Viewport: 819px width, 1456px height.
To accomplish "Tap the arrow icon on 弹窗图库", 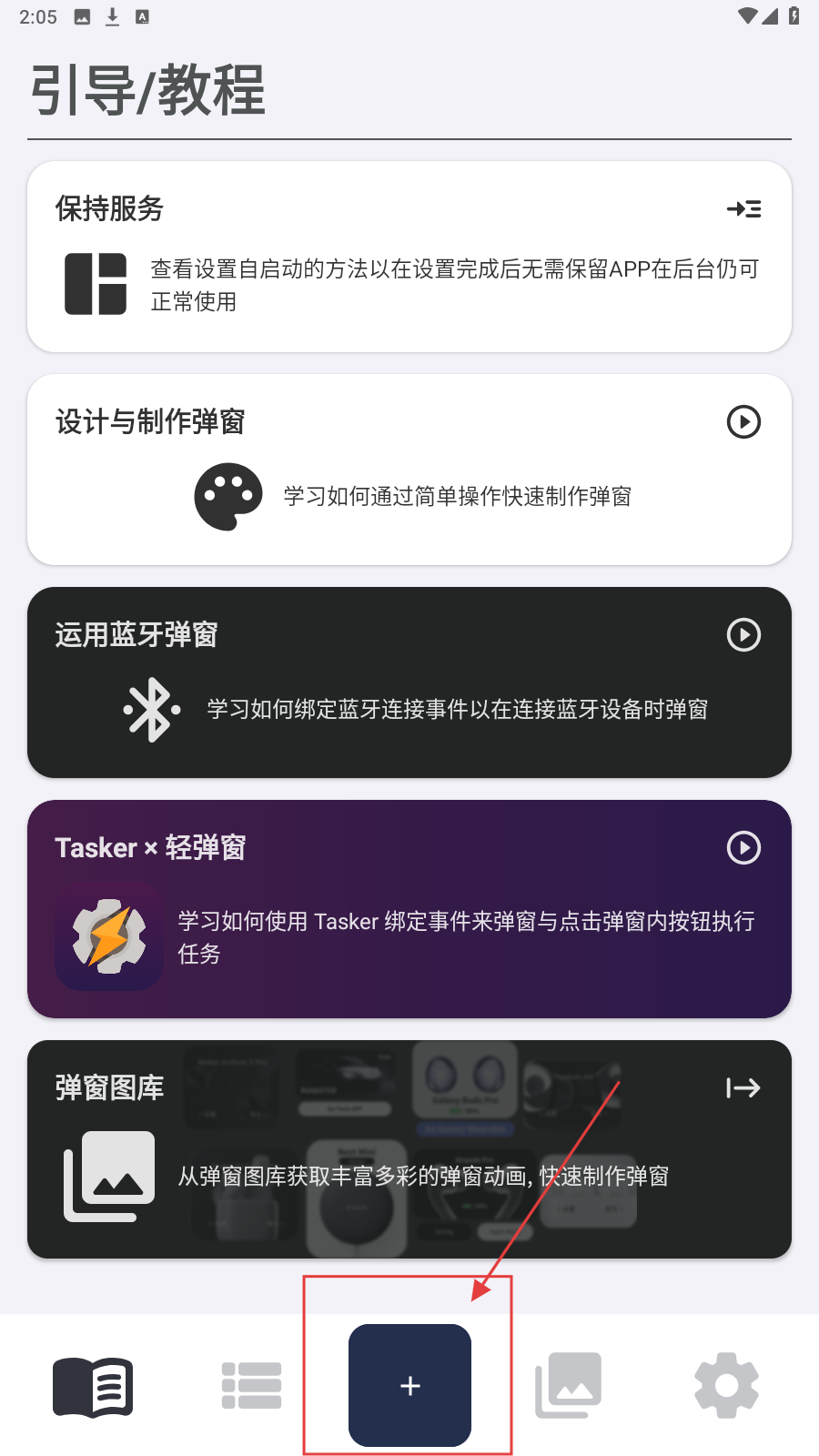I will [x=743, y=1088].
